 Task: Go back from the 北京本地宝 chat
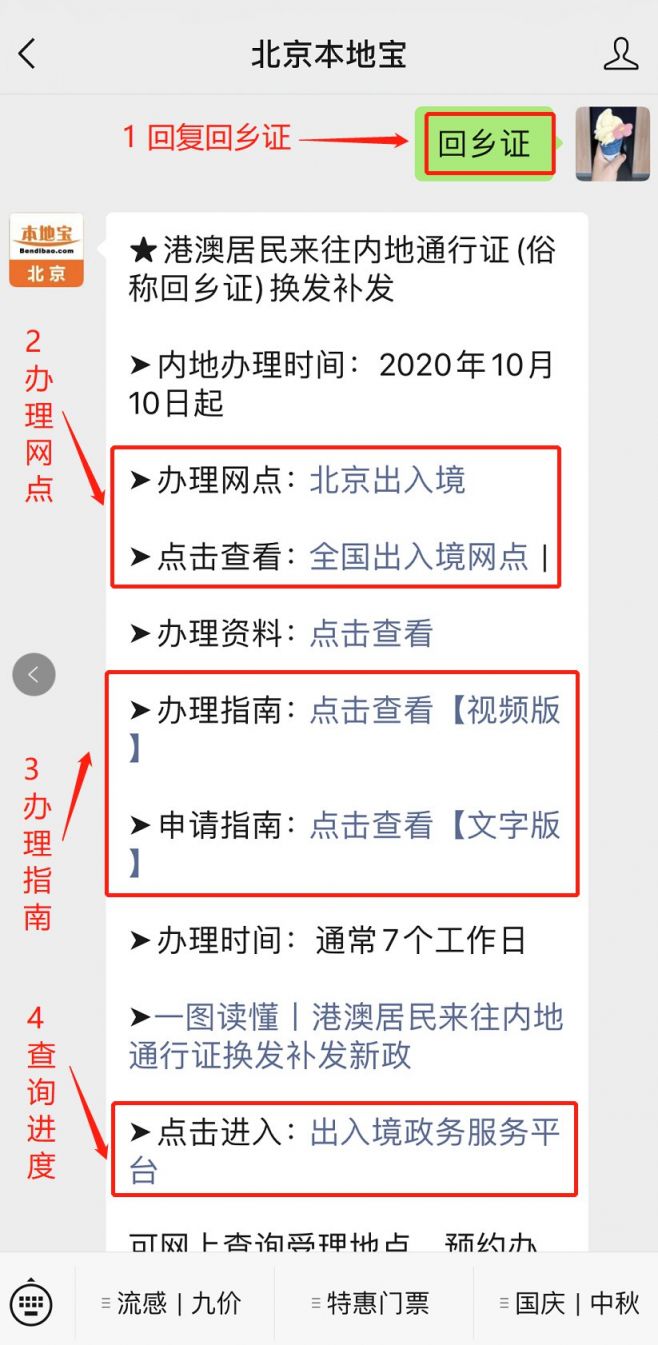tap(27, 54)
